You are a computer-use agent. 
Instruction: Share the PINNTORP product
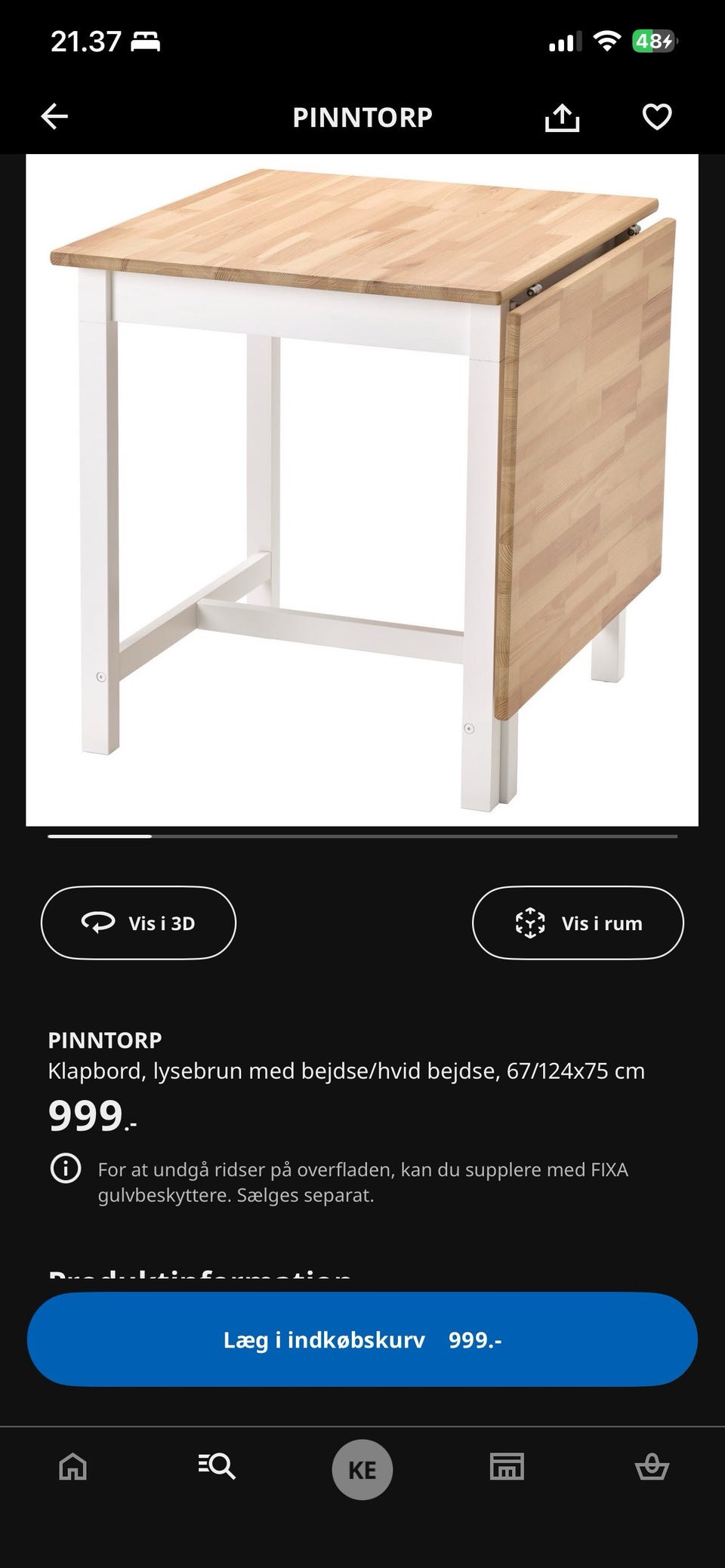point(563,116)
